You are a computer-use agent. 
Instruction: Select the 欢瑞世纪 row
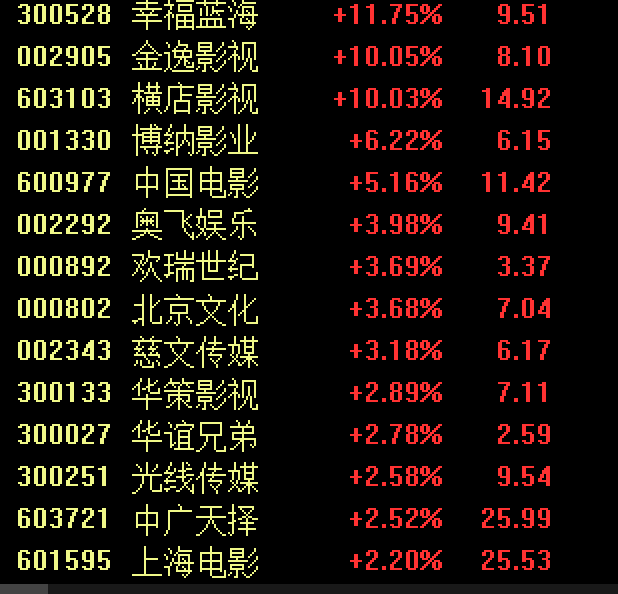point(195,266)
